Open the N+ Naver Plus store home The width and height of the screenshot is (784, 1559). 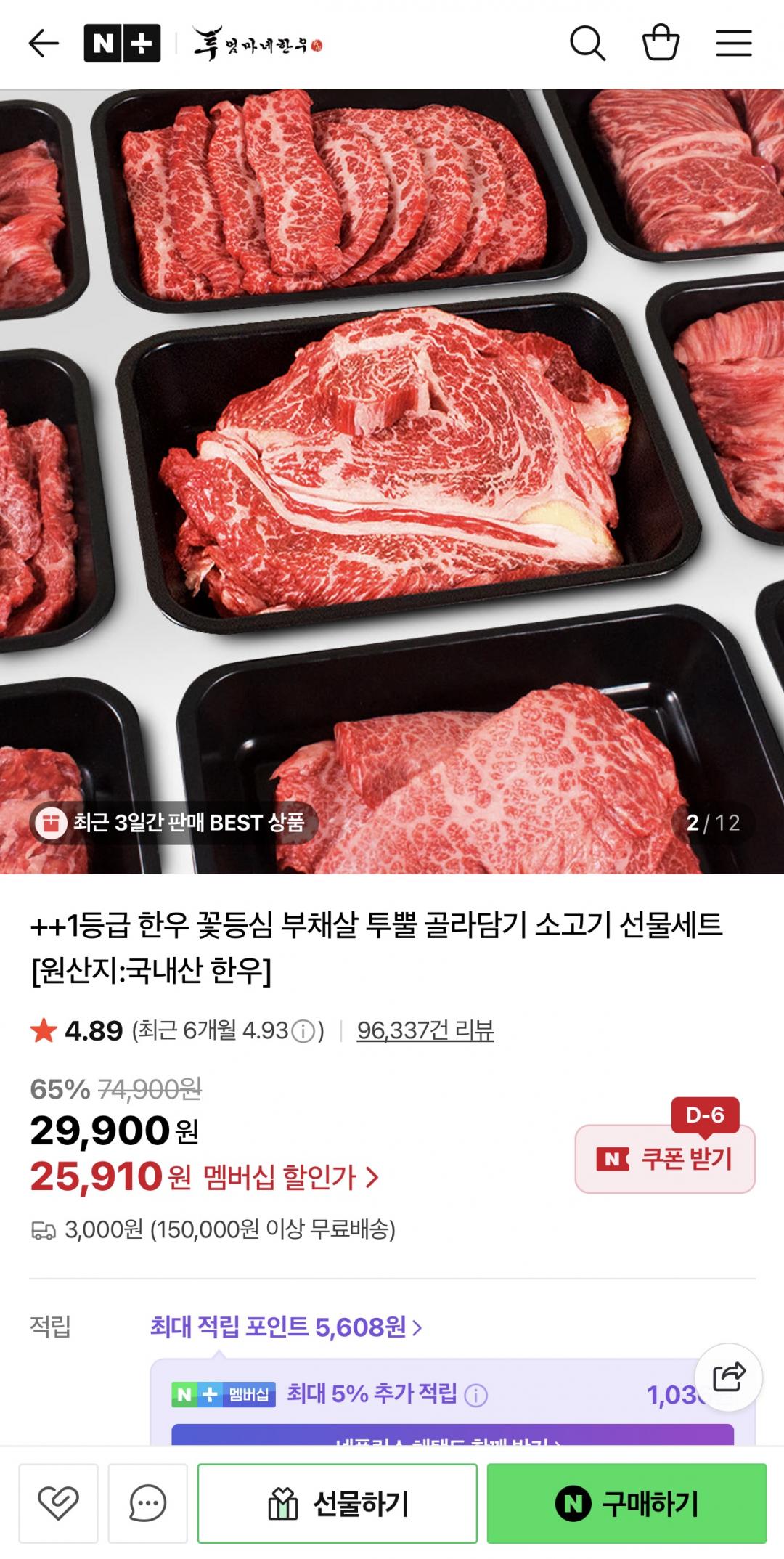[122, 44]
